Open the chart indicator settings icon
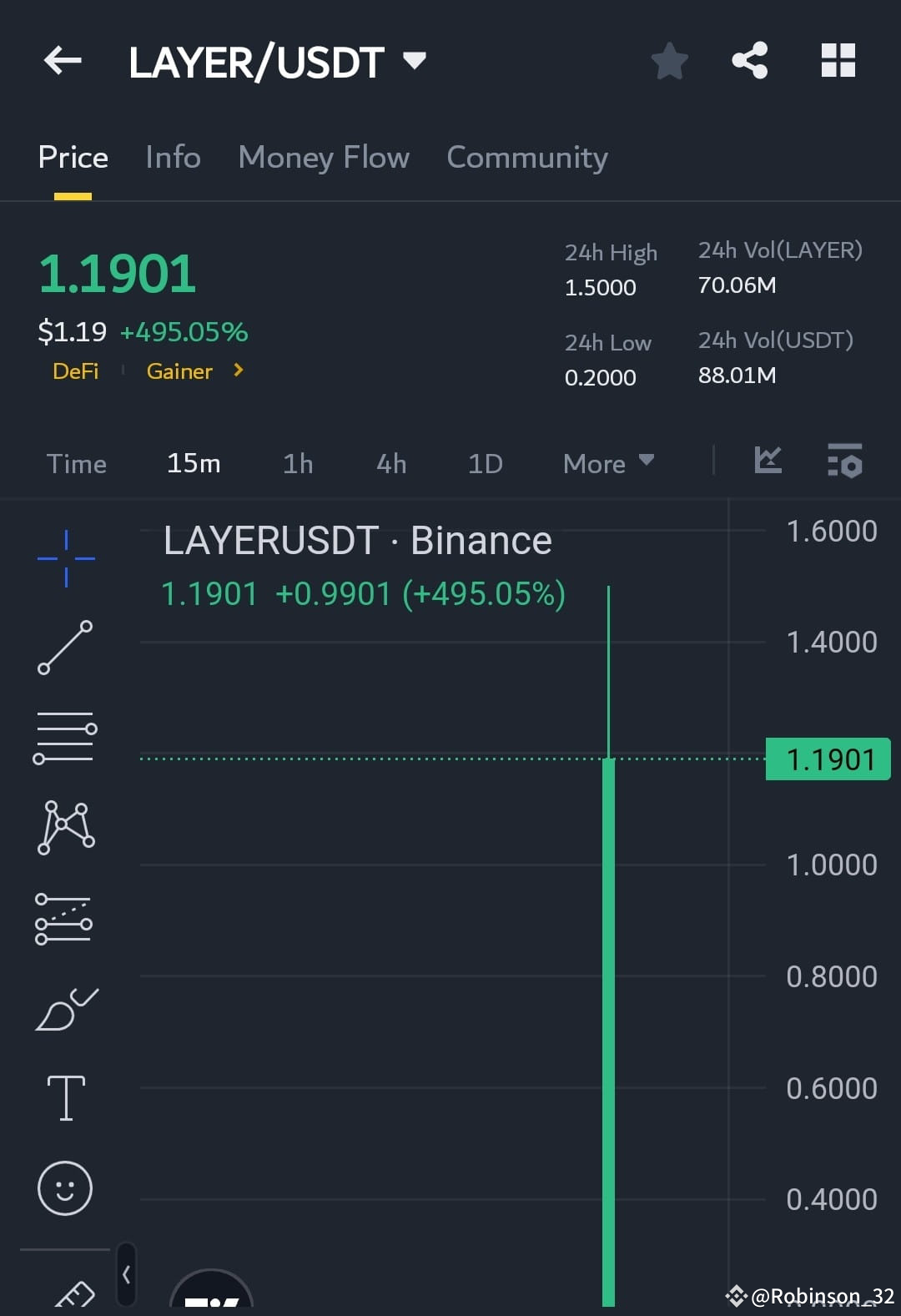The height and width of the screenshot is (1316, 901). pyautogui.click(x=844, y=462)
